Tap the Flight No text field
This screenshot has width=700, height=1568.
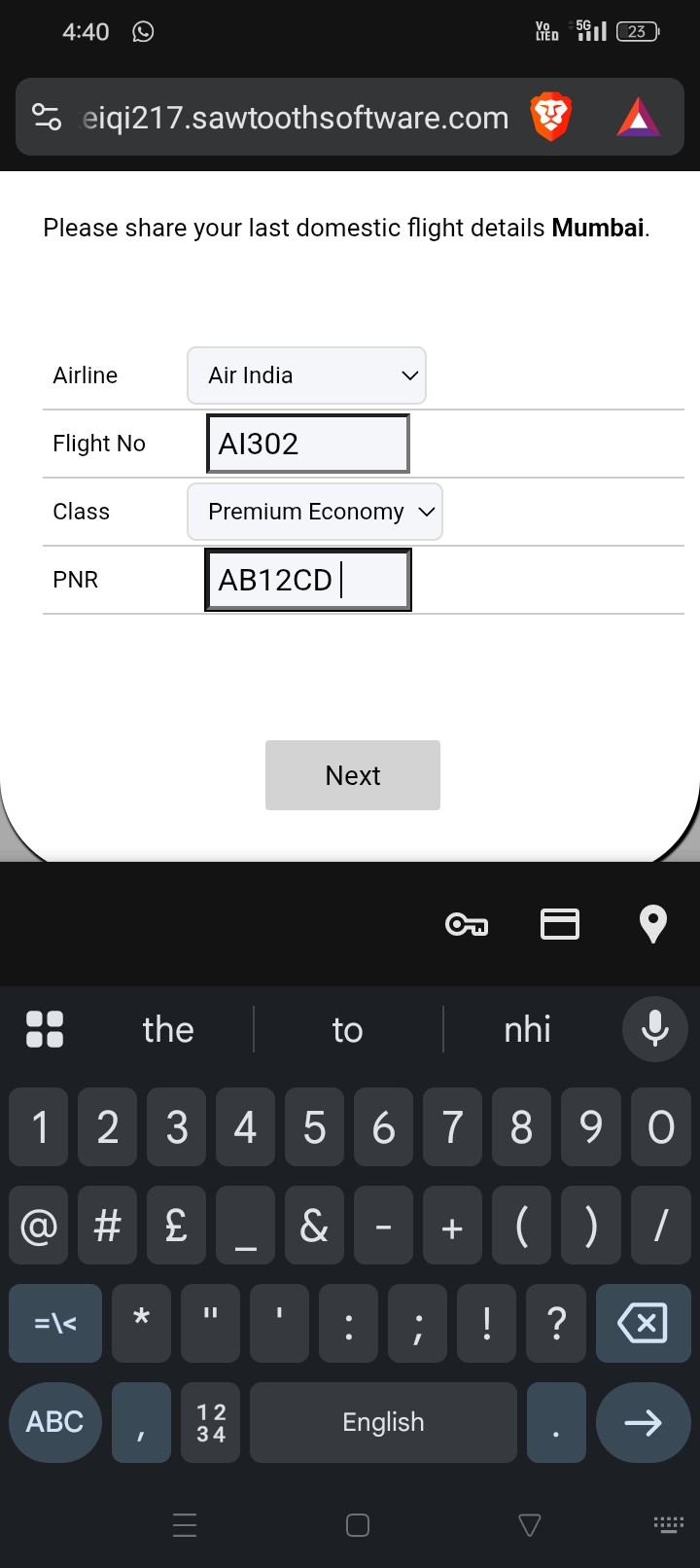(307, 444)
